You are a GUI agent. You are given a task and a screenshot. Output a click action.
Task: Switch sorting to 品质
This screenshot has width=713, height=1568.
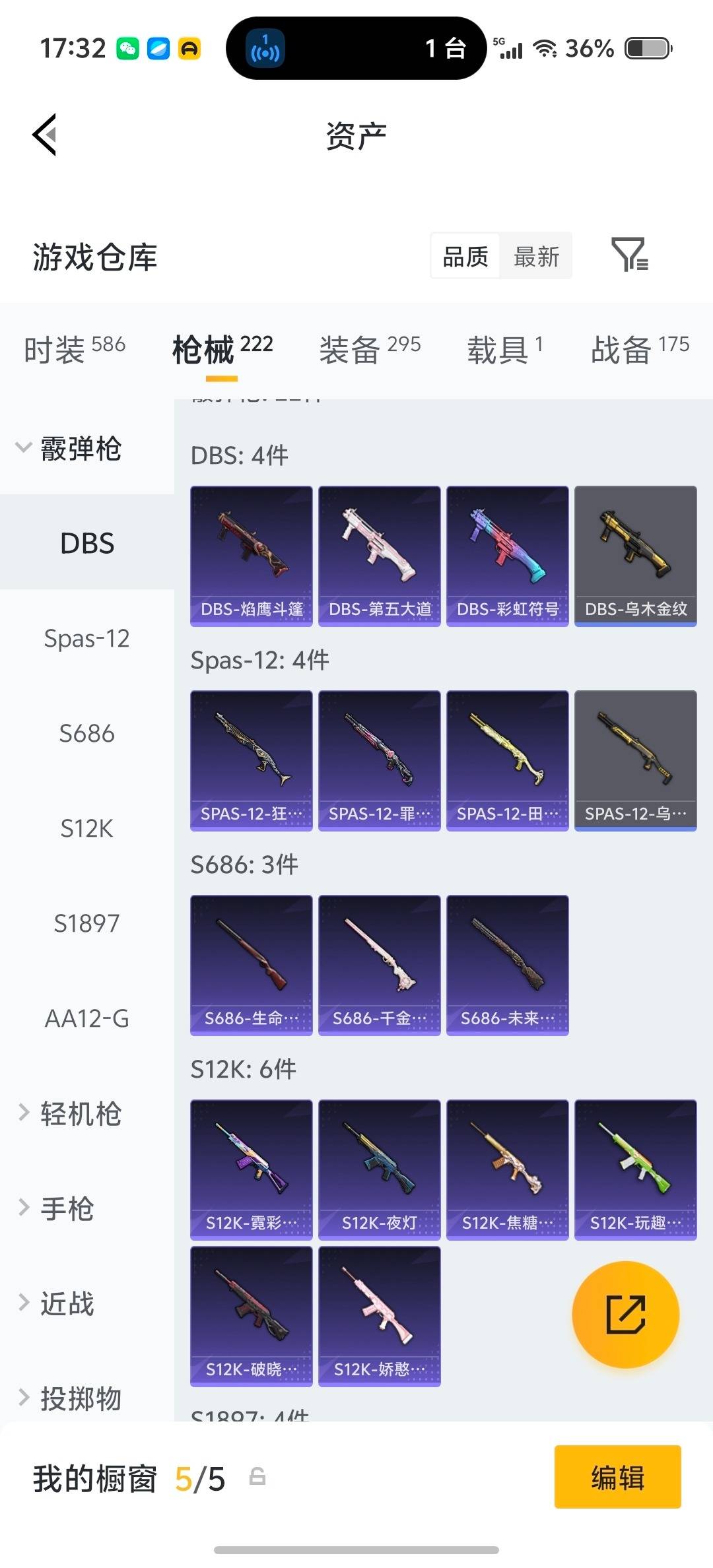point(465,255)
